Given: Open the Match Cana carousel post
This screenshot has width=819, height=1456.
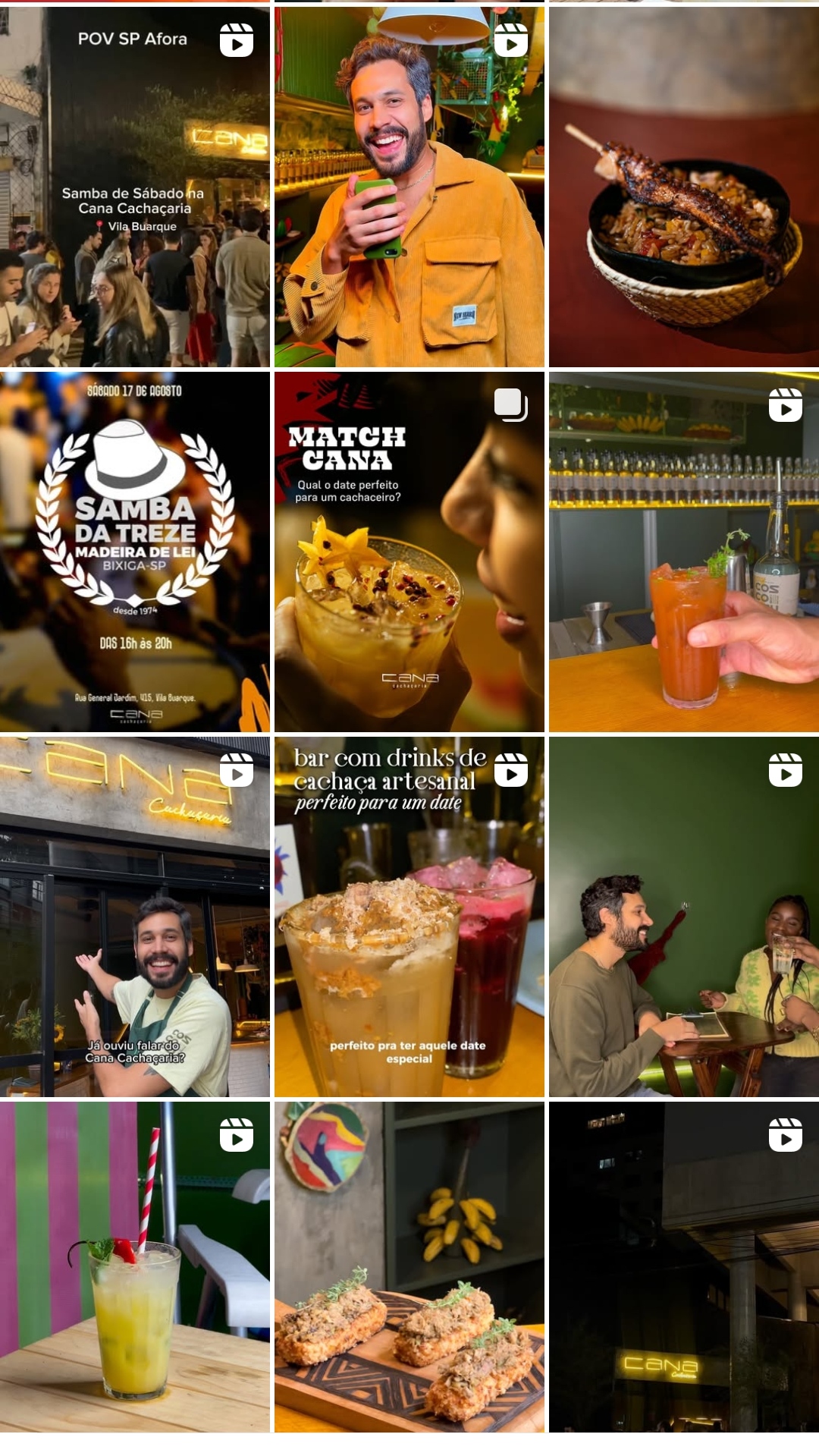Looking at the screenshot, I should click(x=409, y=552).
